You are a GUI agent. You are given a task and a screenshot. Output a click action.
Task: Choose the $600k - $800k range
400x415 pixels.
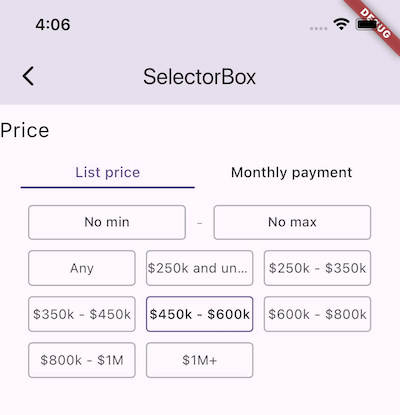317,314
